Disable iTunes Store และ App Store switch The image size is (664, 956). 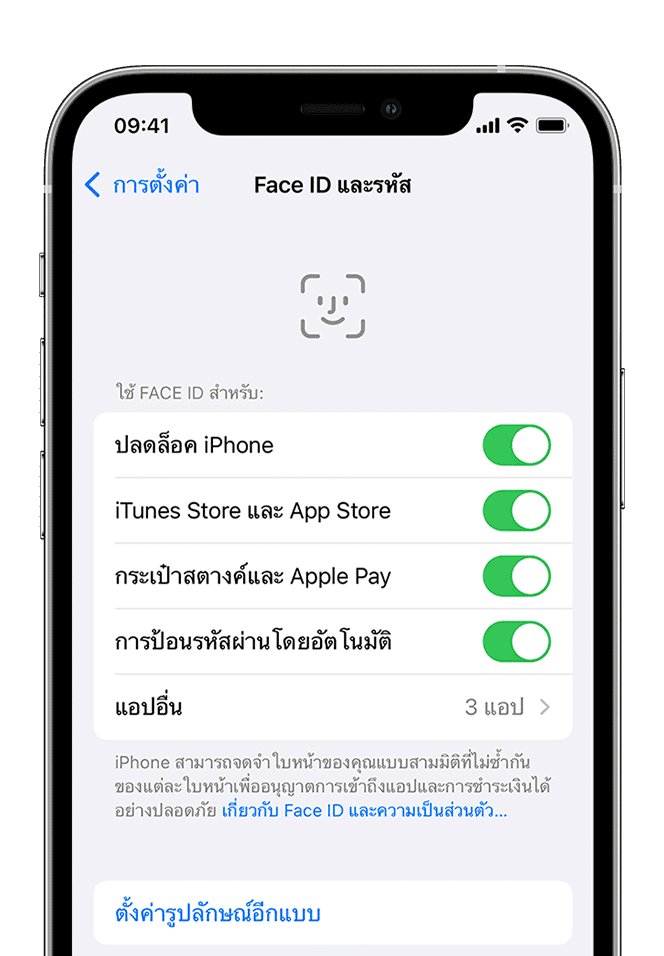coord(516,511)
